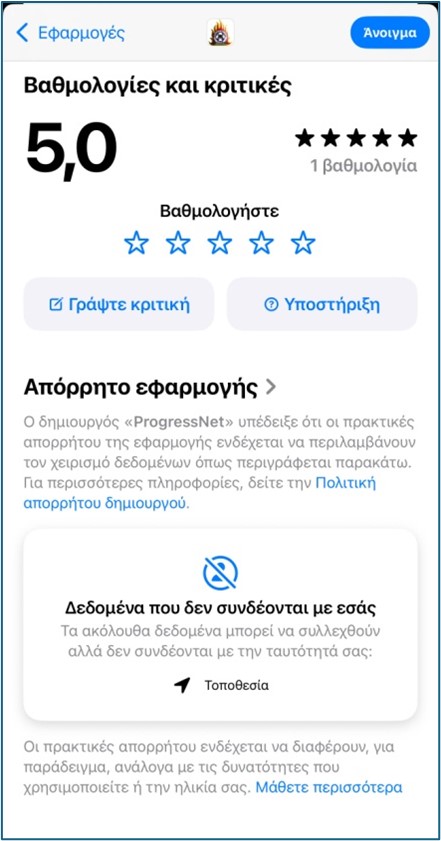
Task: Go back to Εφαρμογές
Action: [70, 33]
